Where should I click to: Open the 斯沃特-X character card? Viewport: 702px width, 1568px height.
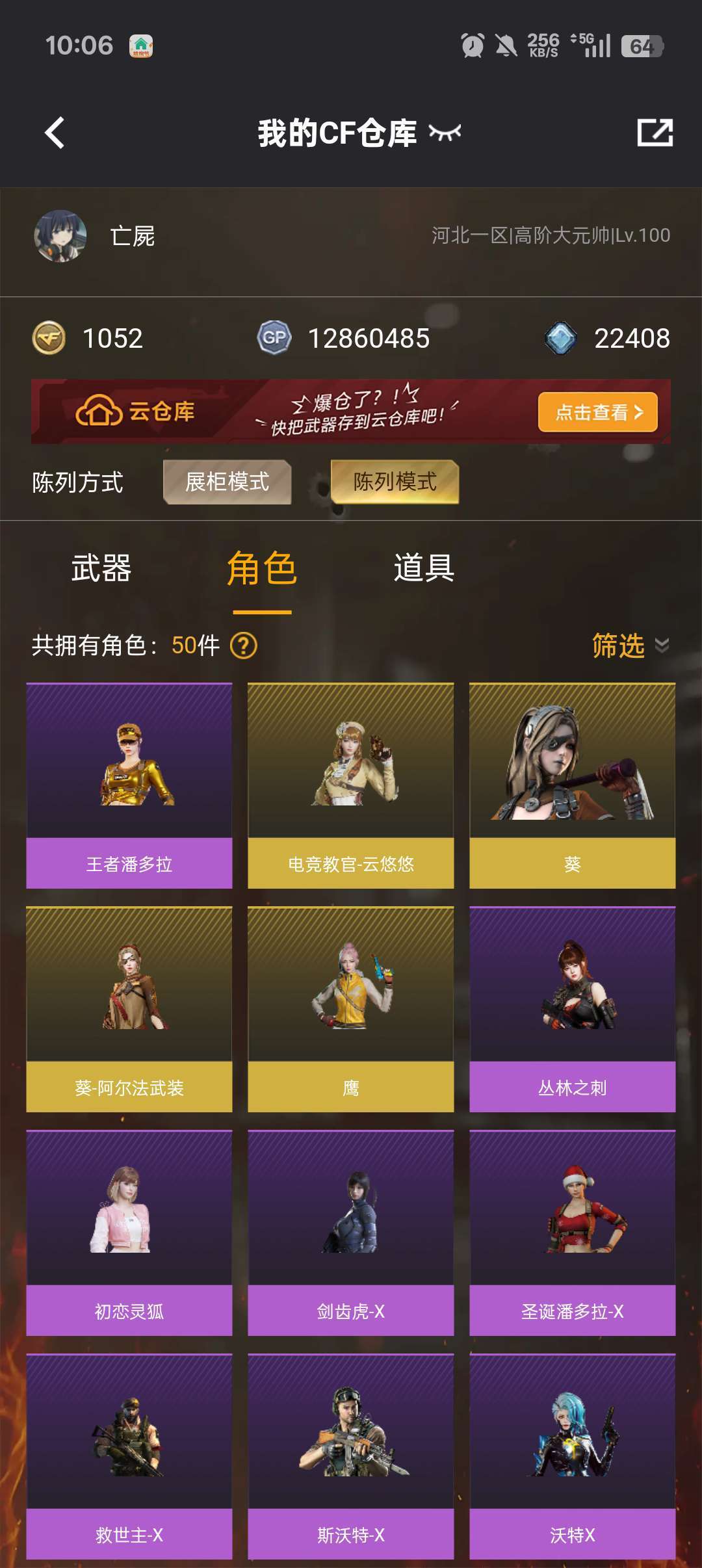(x=351, y=1456)
